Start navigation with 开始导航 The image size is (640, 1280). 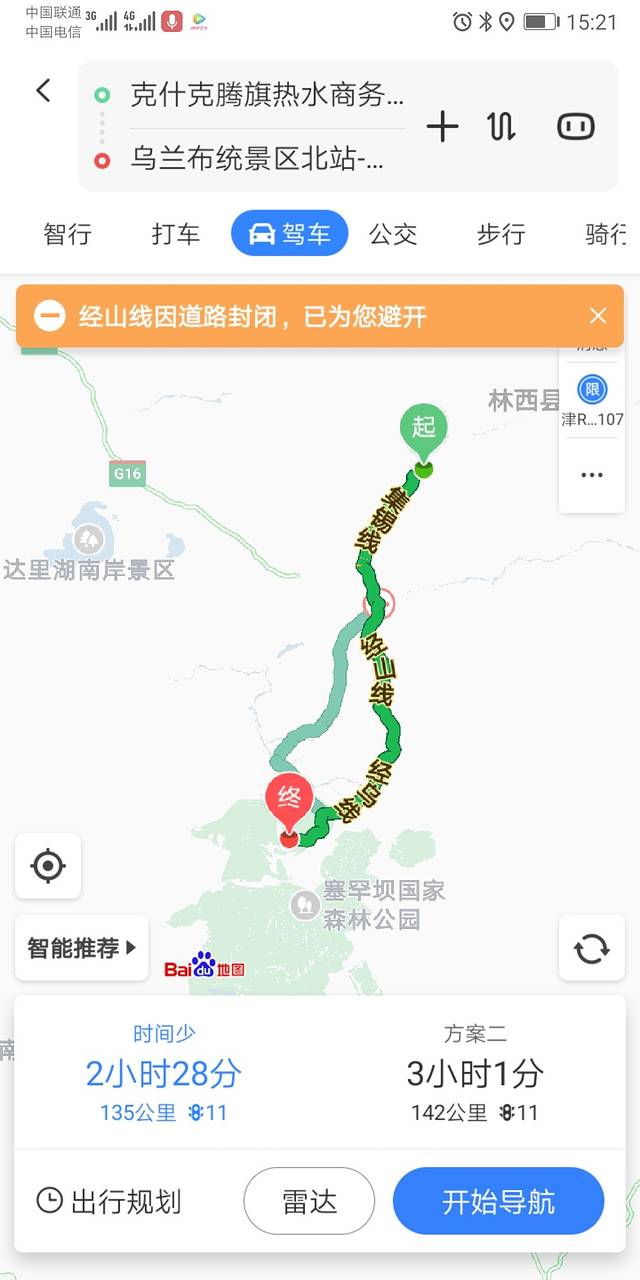498,1201
